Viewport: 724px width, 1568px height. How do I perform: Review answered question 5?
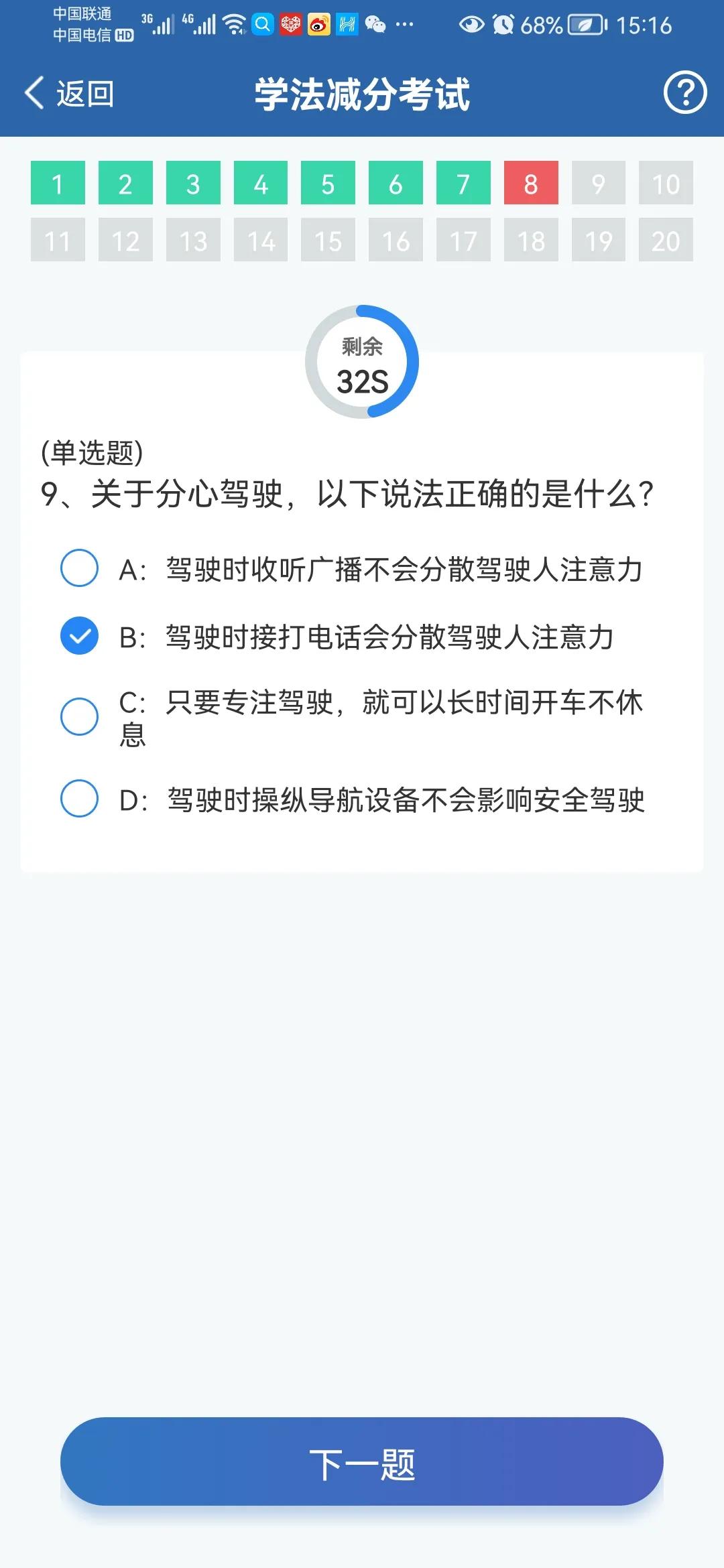pyautogui.click(x=328, y=183)
